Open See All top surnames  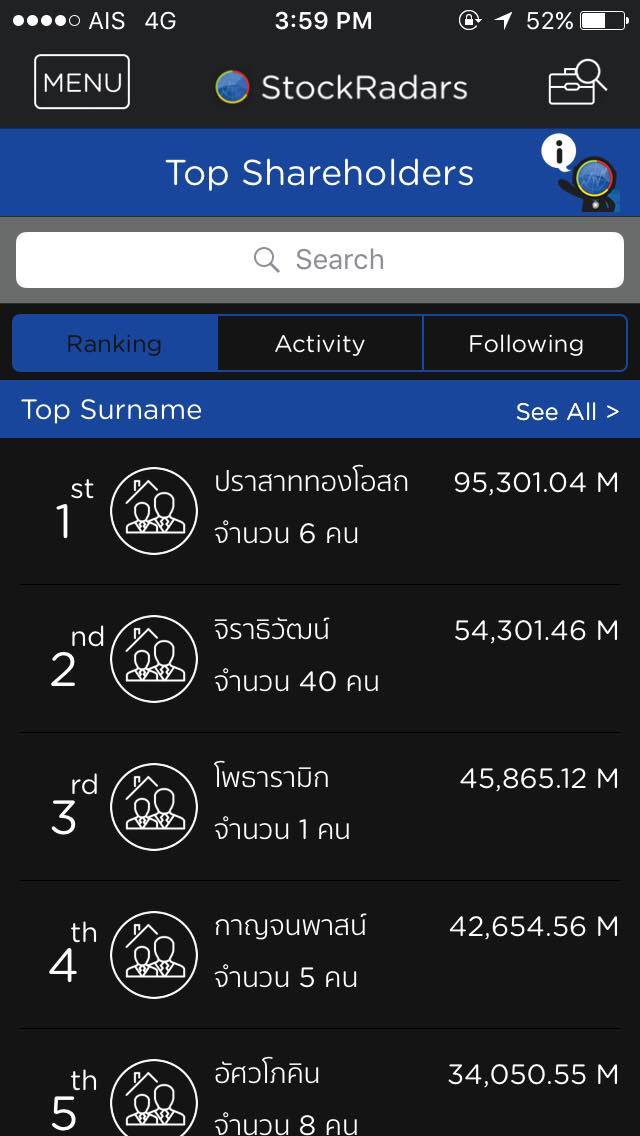[567, 411]
